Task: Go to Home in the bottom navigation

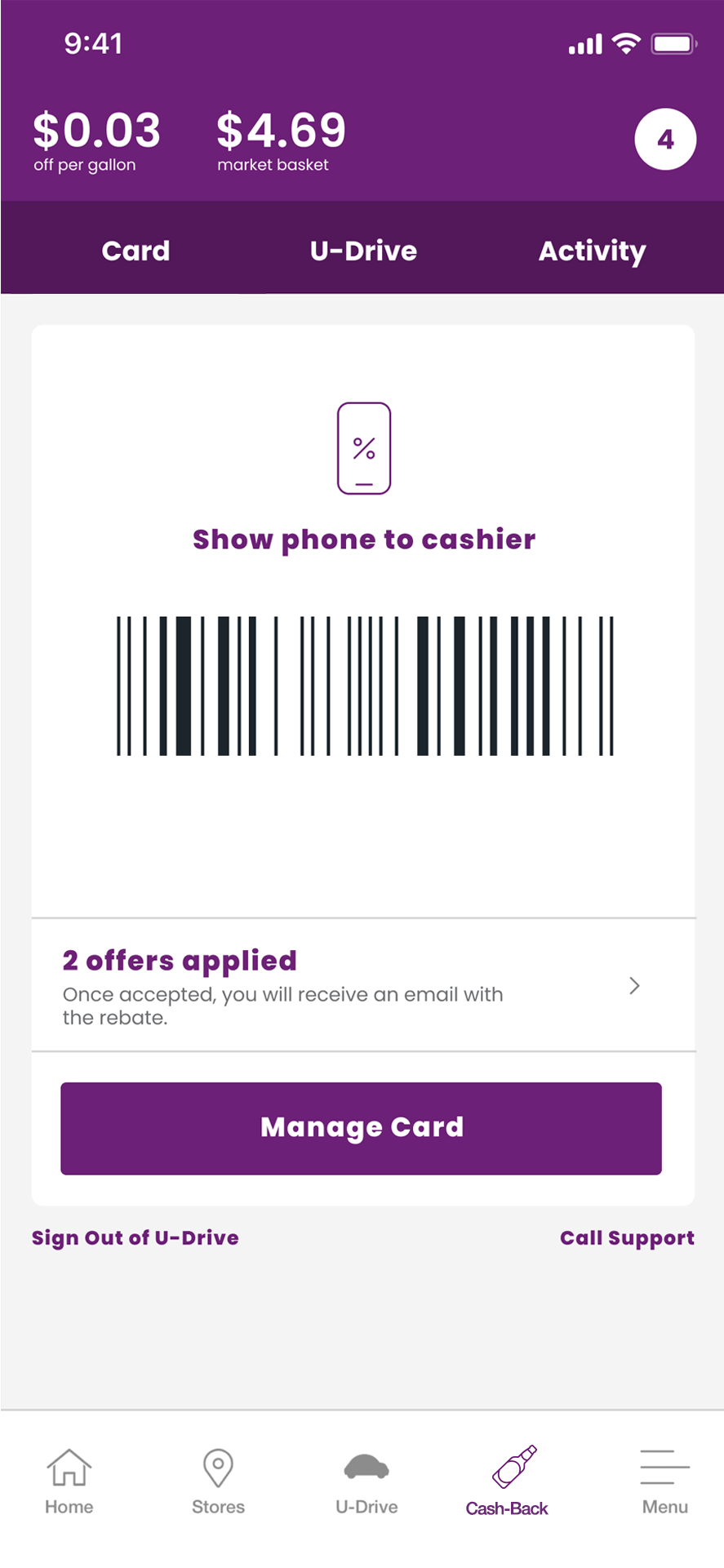Action: point(69,1481)
